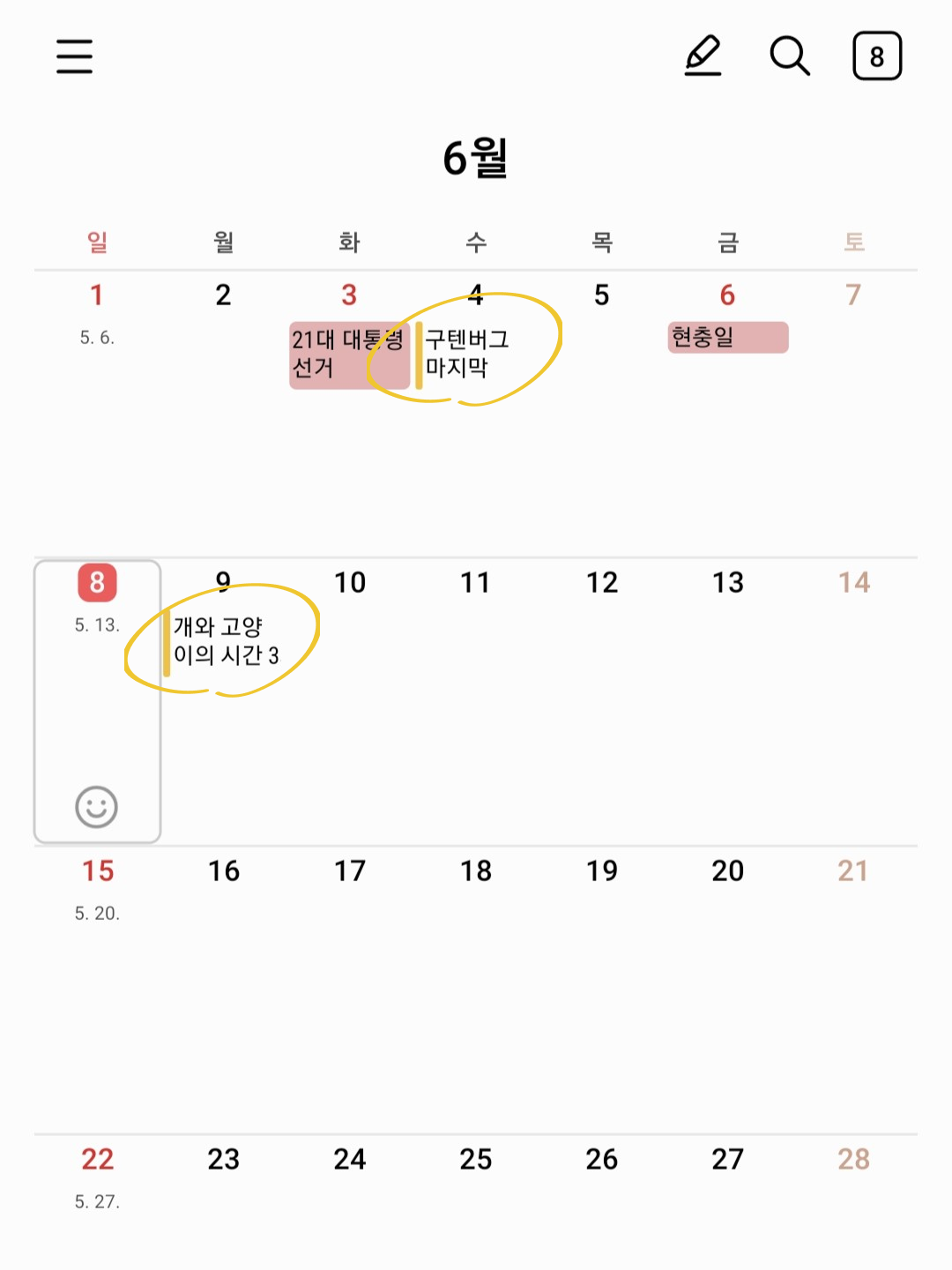
Task: Jump to today with the 8 icon
Action: click(876, 56)
